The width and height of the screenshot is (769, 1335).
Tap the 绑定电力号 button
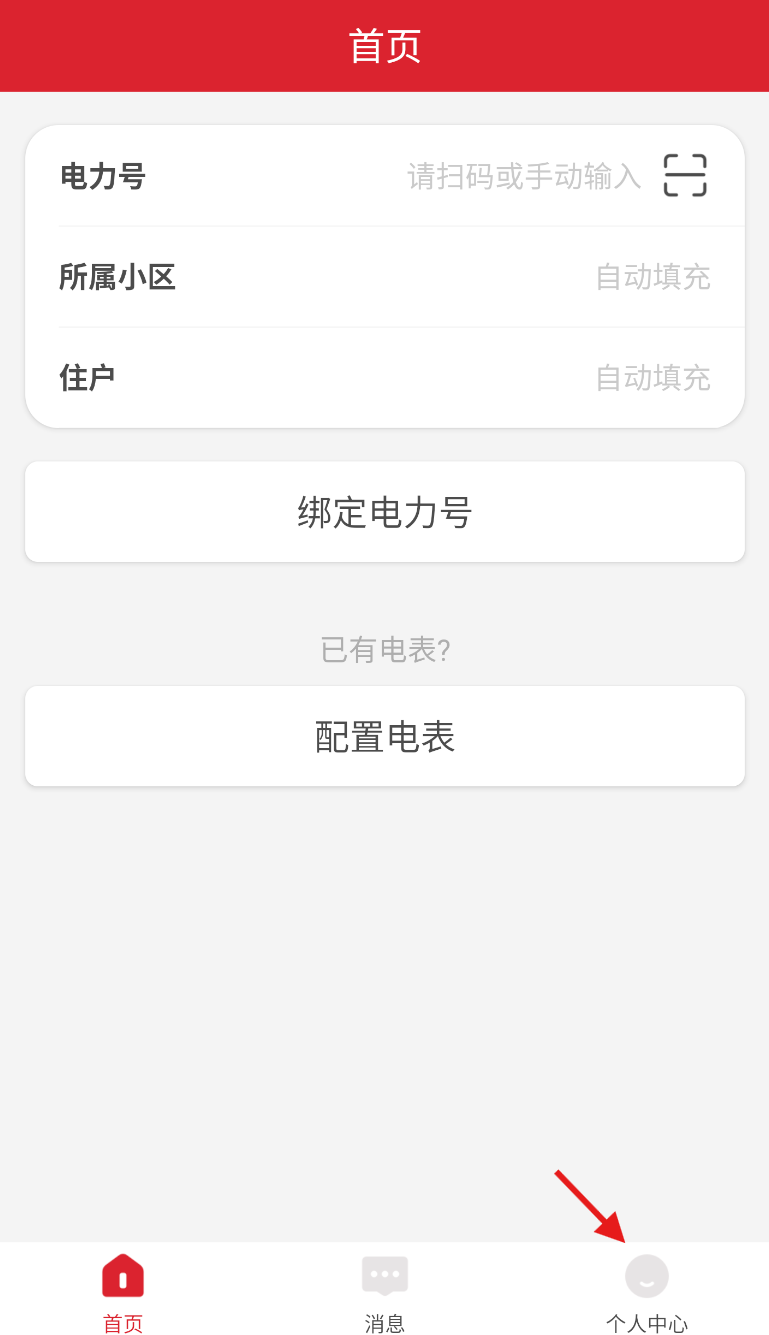(385, 512)
